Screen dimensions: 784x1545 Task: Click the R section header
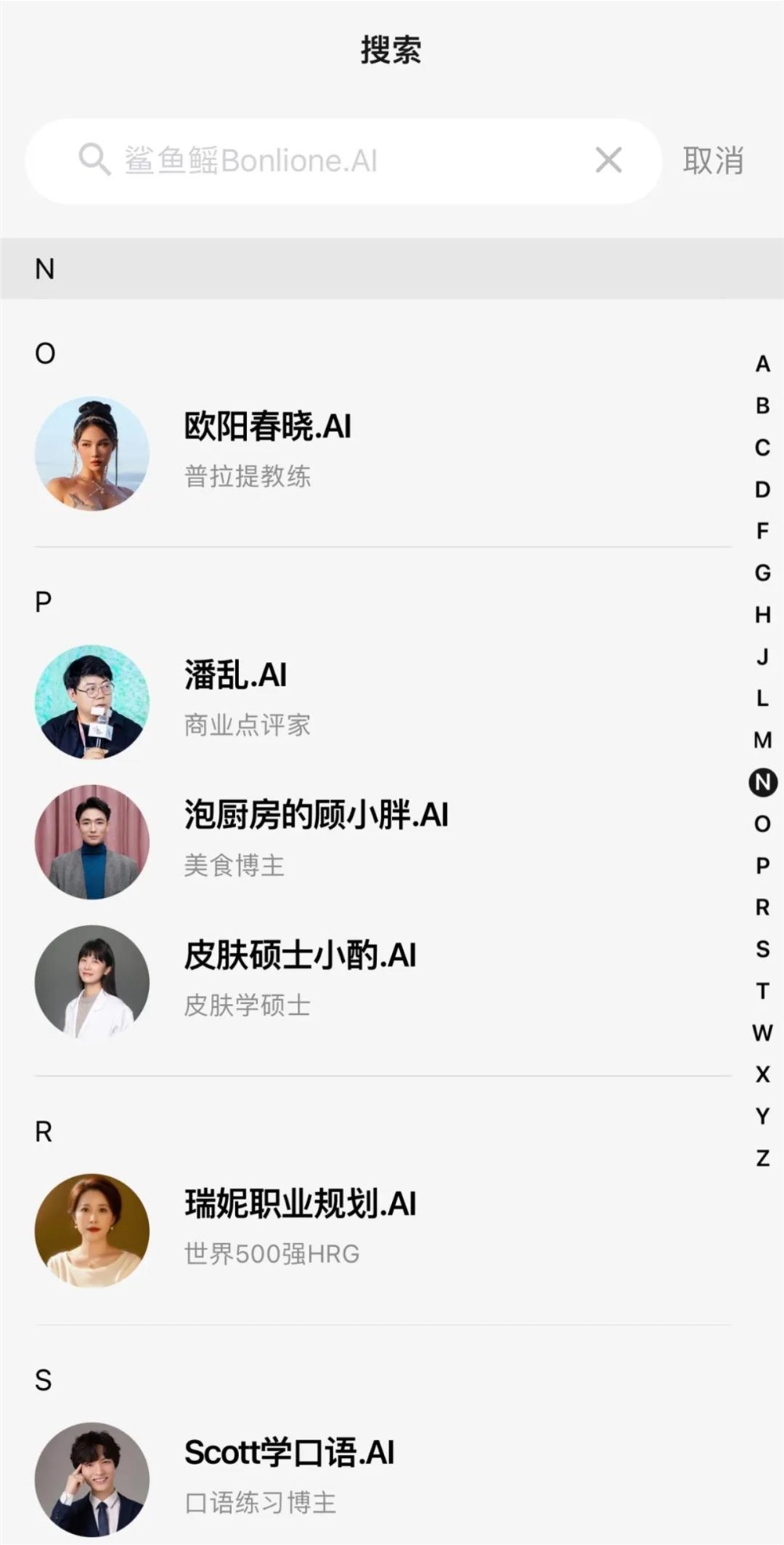pos(45,1131)
